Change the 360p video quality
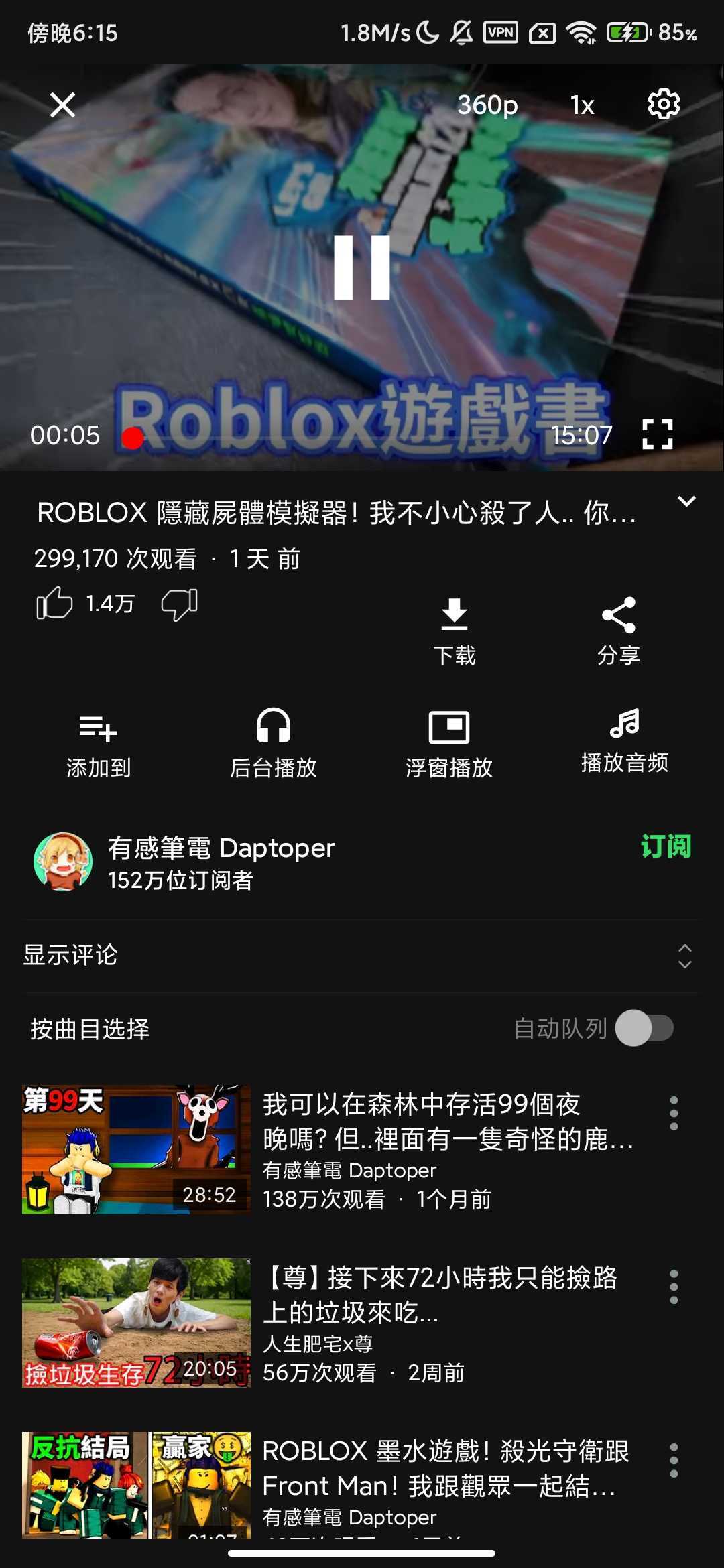Viewport: 724px width, 1568px height. click(x=487, y=105)
